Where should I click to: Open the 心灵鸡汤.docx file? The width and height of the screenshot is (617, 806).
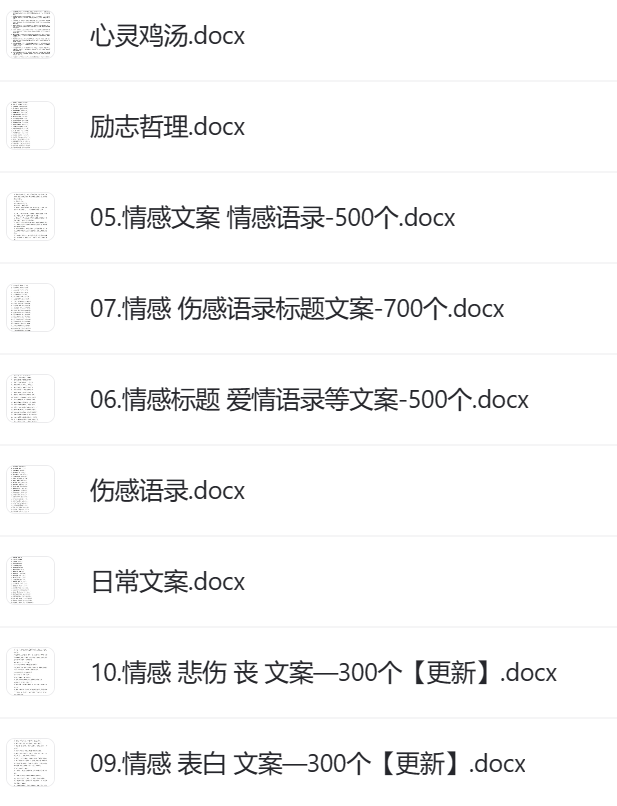point(168,36)
